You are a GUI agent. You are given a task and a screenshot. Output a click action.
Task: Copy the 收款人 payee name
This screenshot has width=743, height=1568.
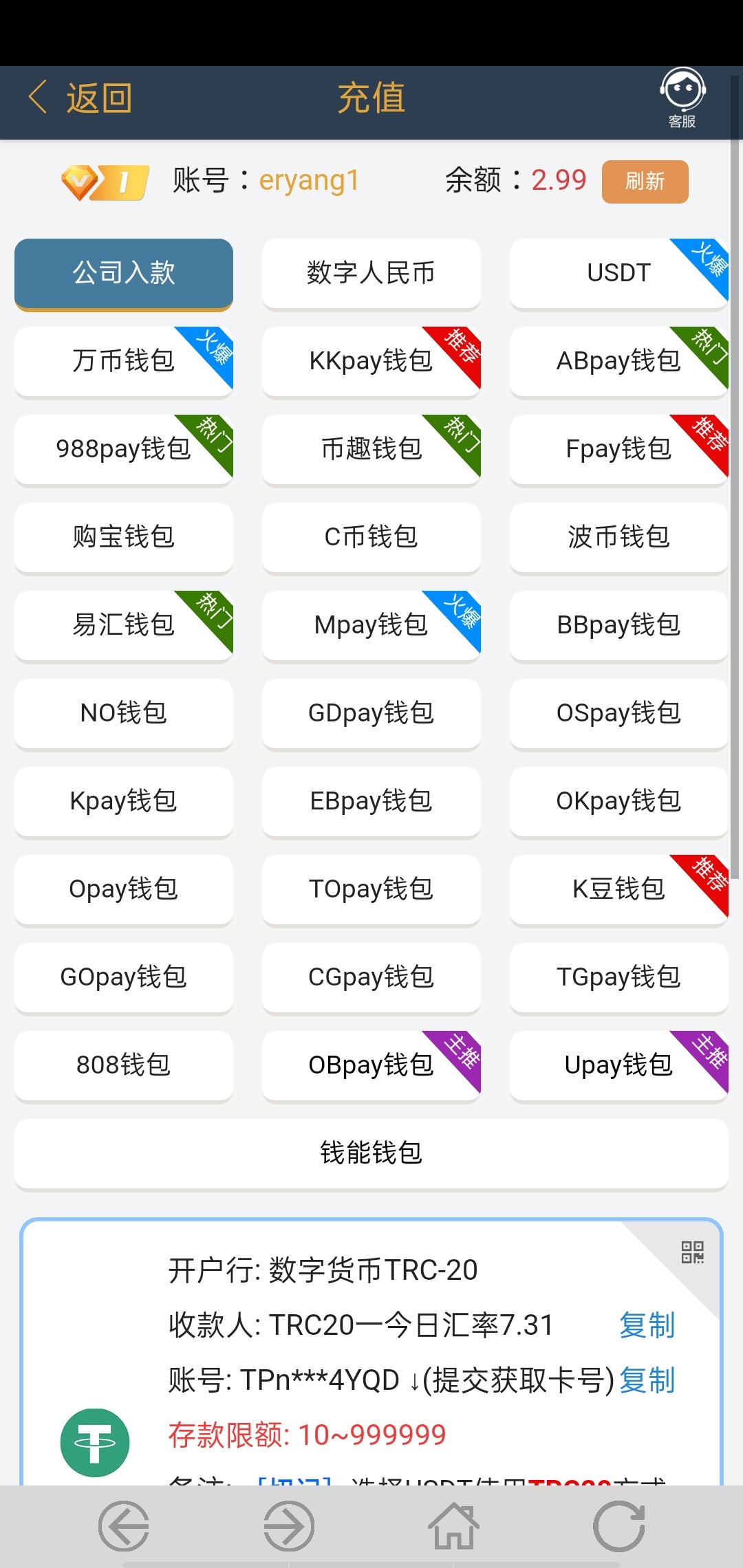pyautogui.click(x=647, y=1325)
